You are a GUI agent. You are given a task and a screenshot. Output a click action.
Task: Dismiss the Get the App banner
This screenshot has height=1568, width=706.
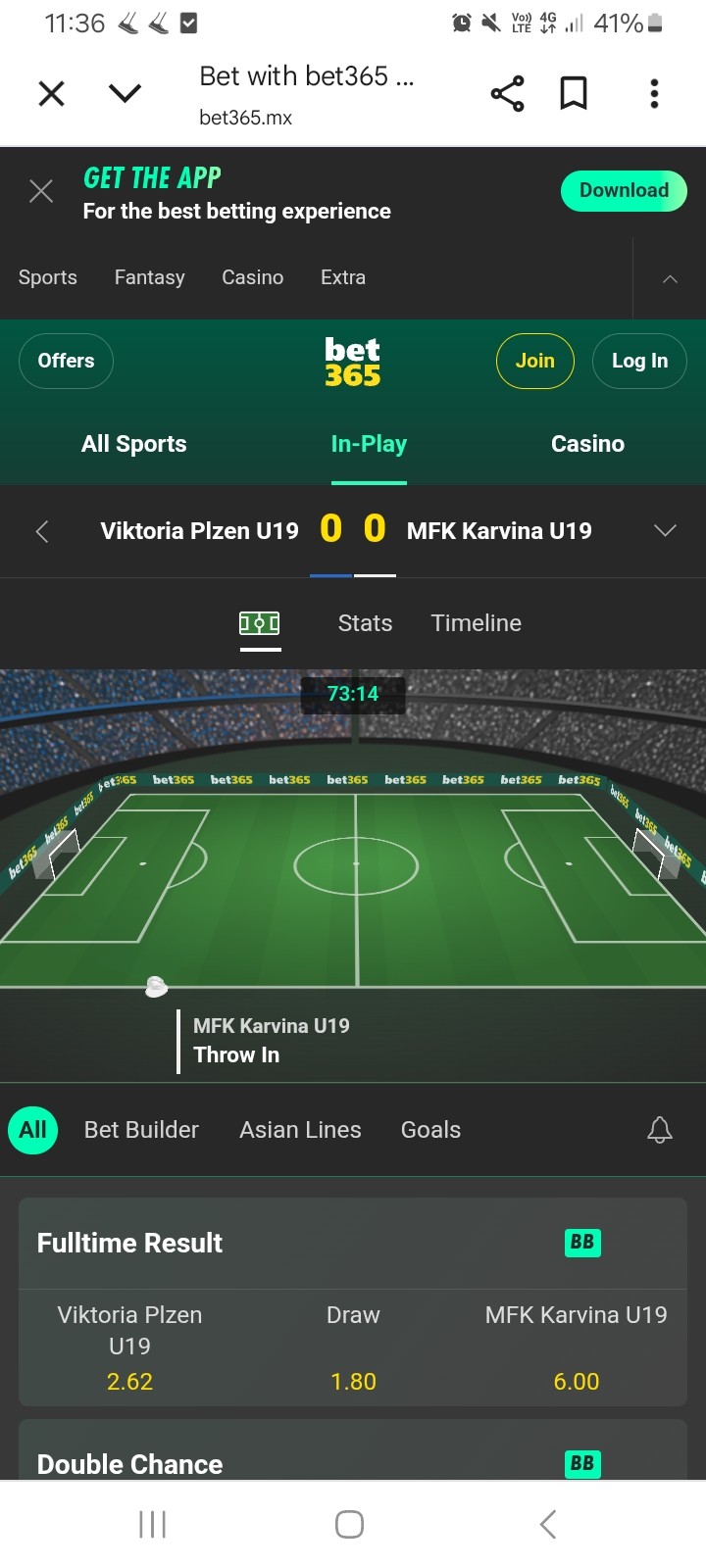[41, 191]
